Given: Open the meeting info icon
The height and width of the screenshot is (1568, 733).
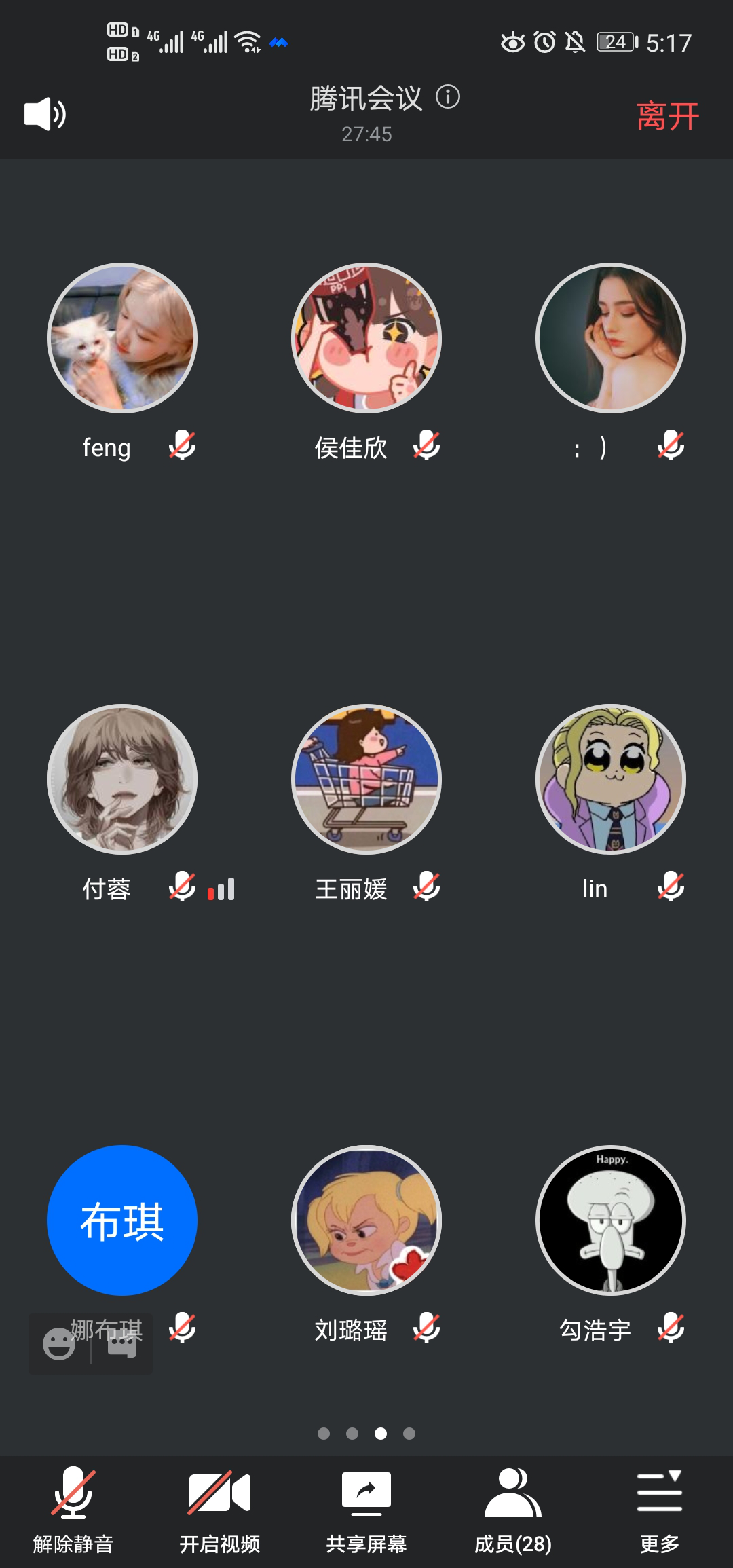Looking at the screenshot, I should [x=448, y=97].
